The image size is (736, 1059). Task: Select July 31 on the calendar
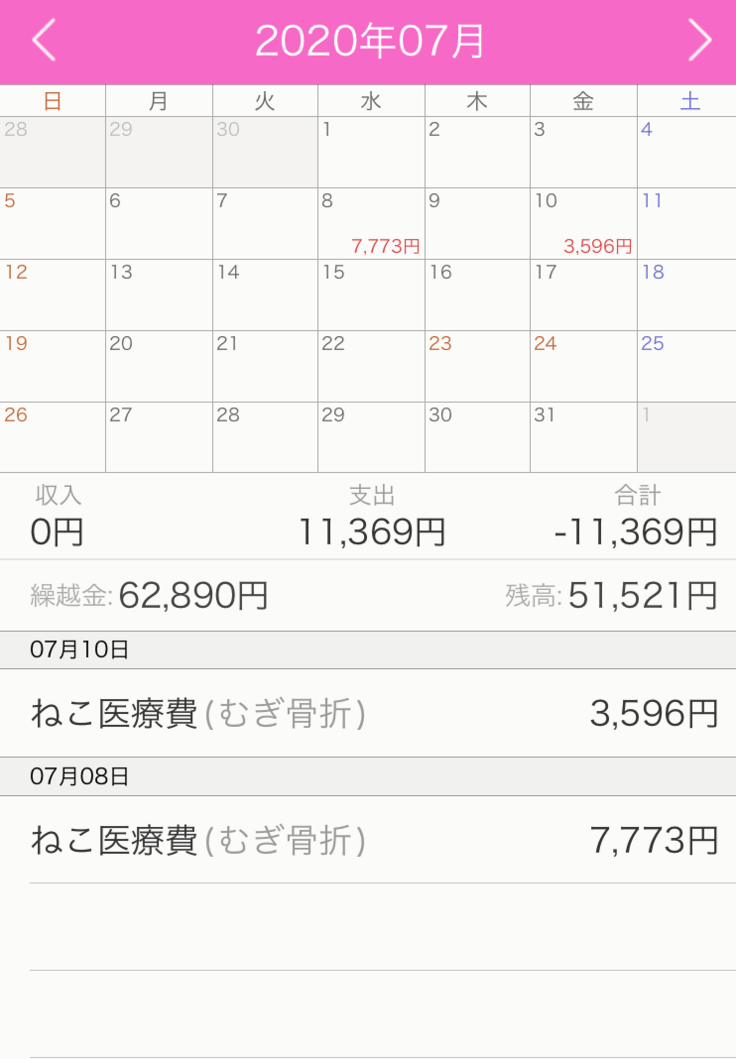pos(583,437)
